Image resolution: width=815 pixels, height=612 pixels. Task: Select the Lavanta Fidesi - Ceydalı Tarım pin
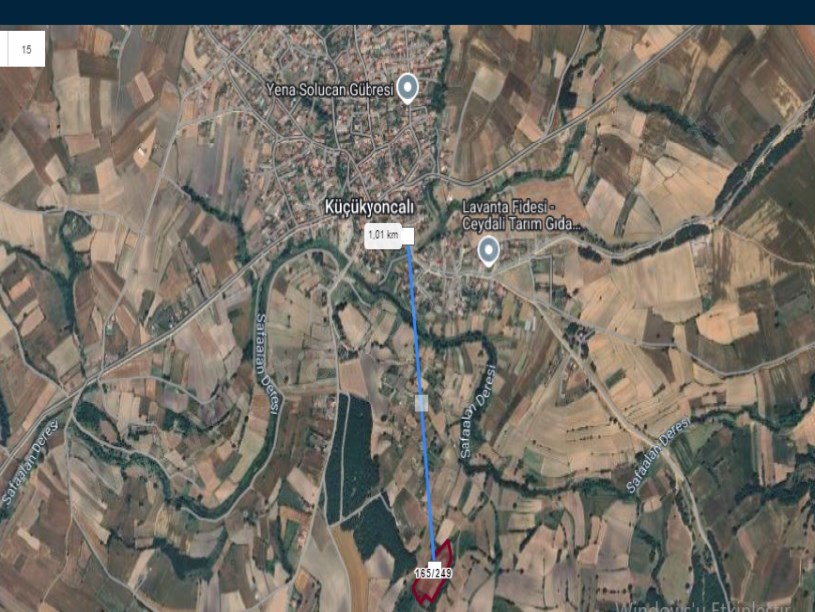tap(488, 249)
